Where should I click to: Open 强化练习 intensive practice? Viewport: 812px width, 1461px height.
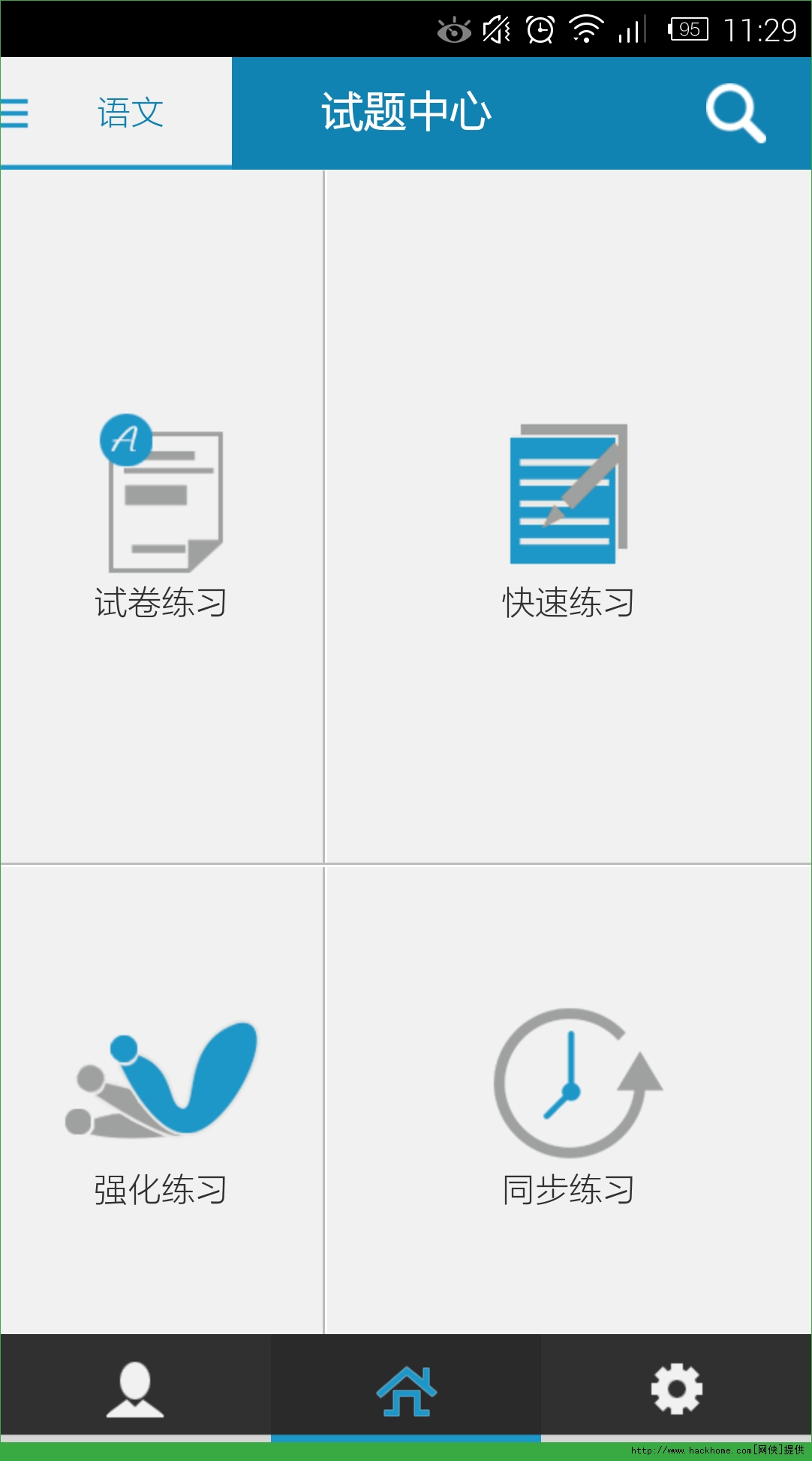[161, 1101]
